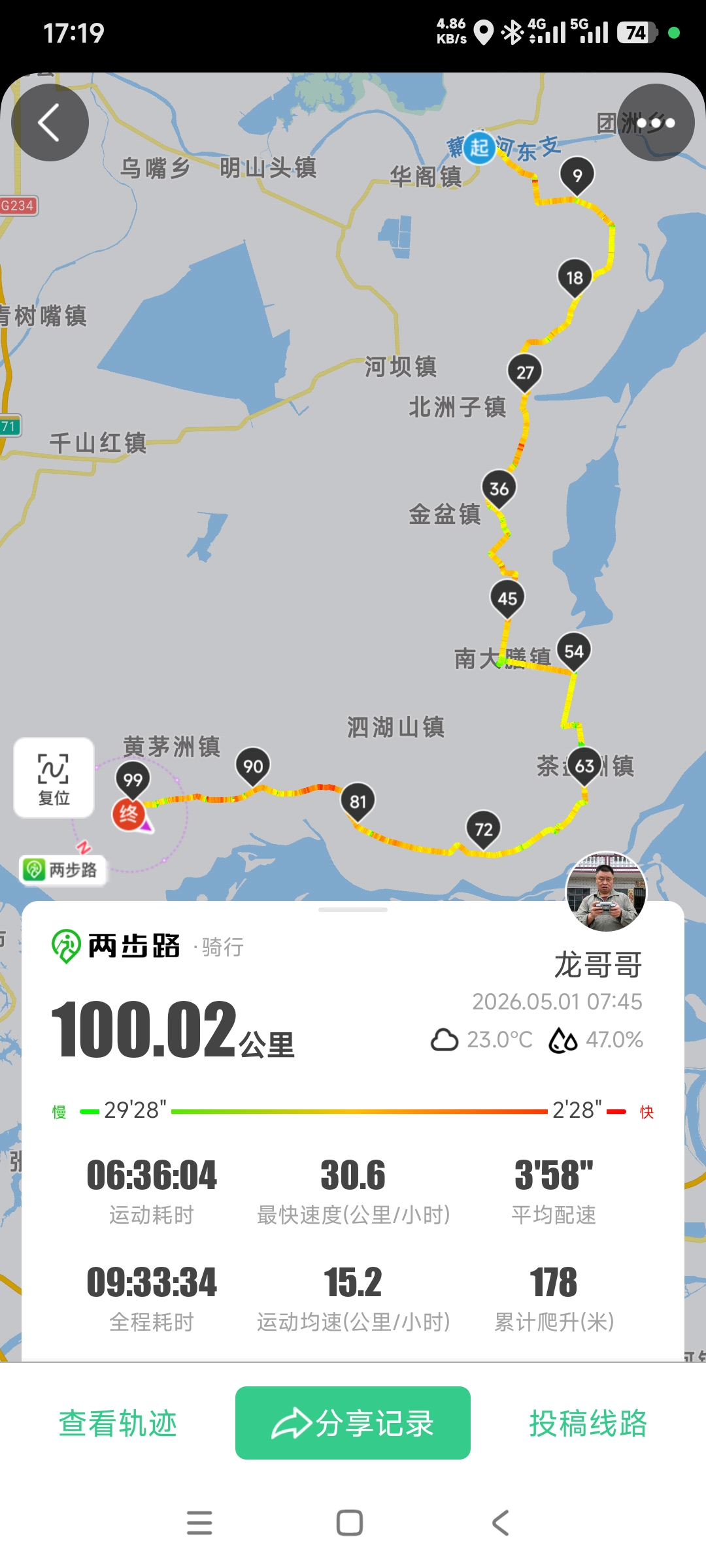Open the system recent apps menu
The width and height of the screenshot is (706, 1568).
coord(199,1523)
